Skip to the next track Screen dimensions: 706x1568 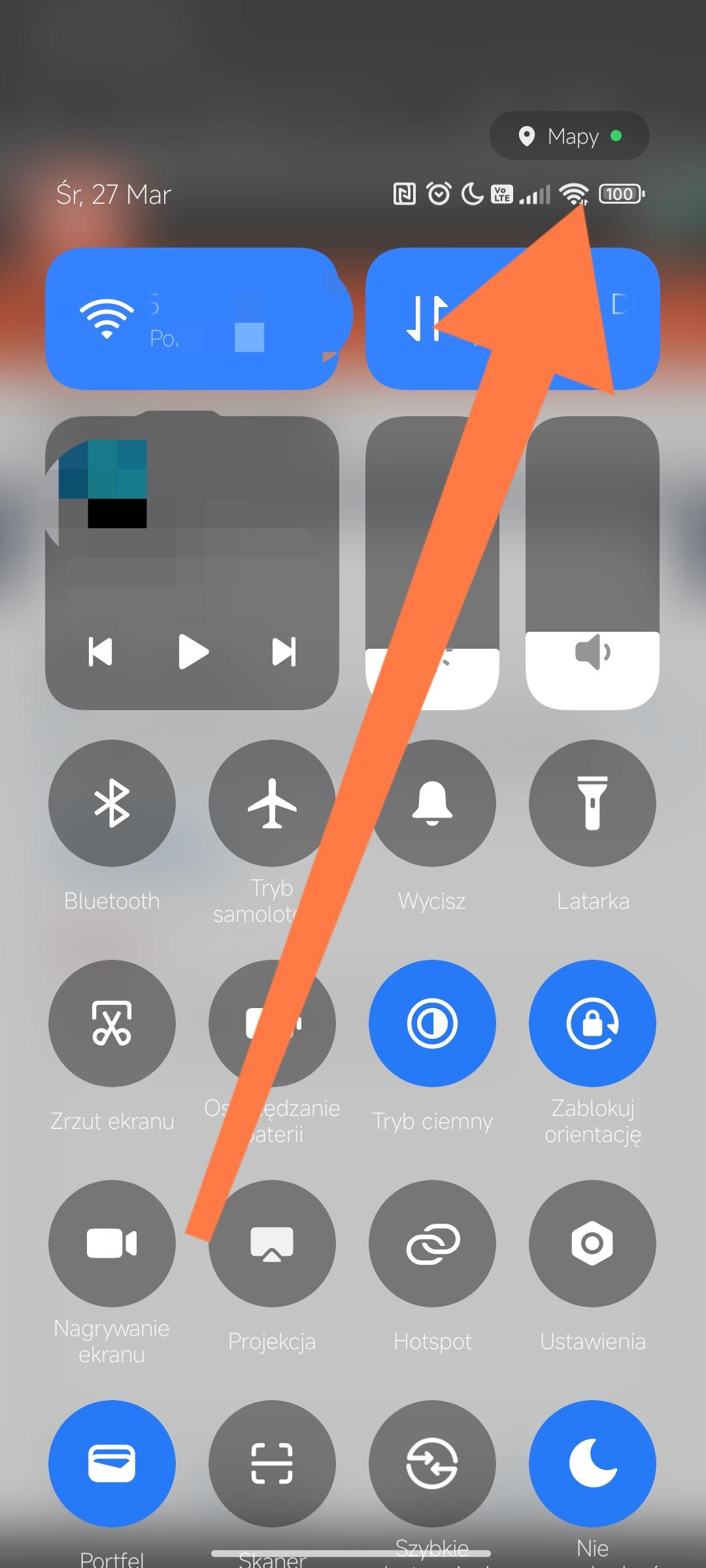(284, 652)
